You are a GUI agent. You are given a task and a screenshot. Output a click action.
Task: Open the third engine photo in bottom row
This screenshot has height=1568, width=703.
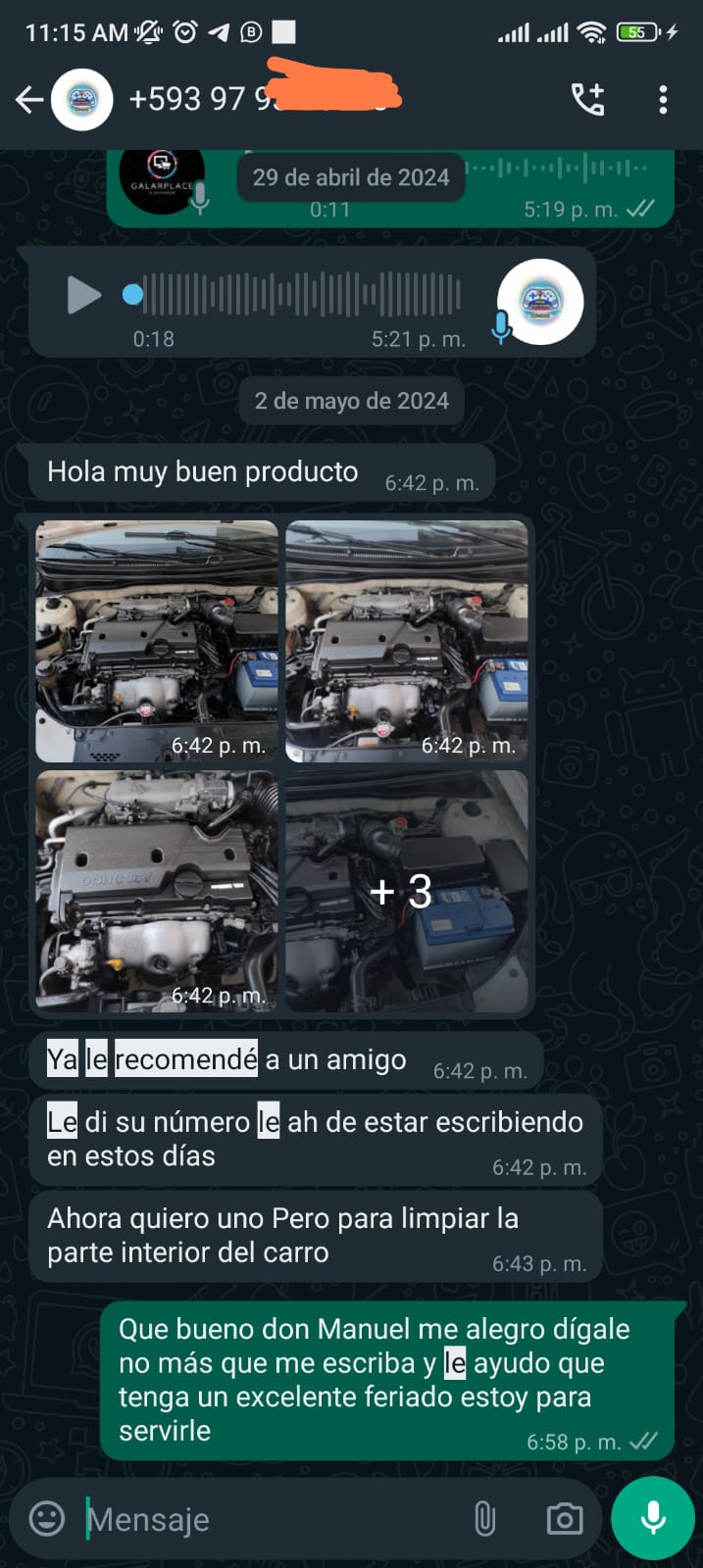tap(157, 891)
